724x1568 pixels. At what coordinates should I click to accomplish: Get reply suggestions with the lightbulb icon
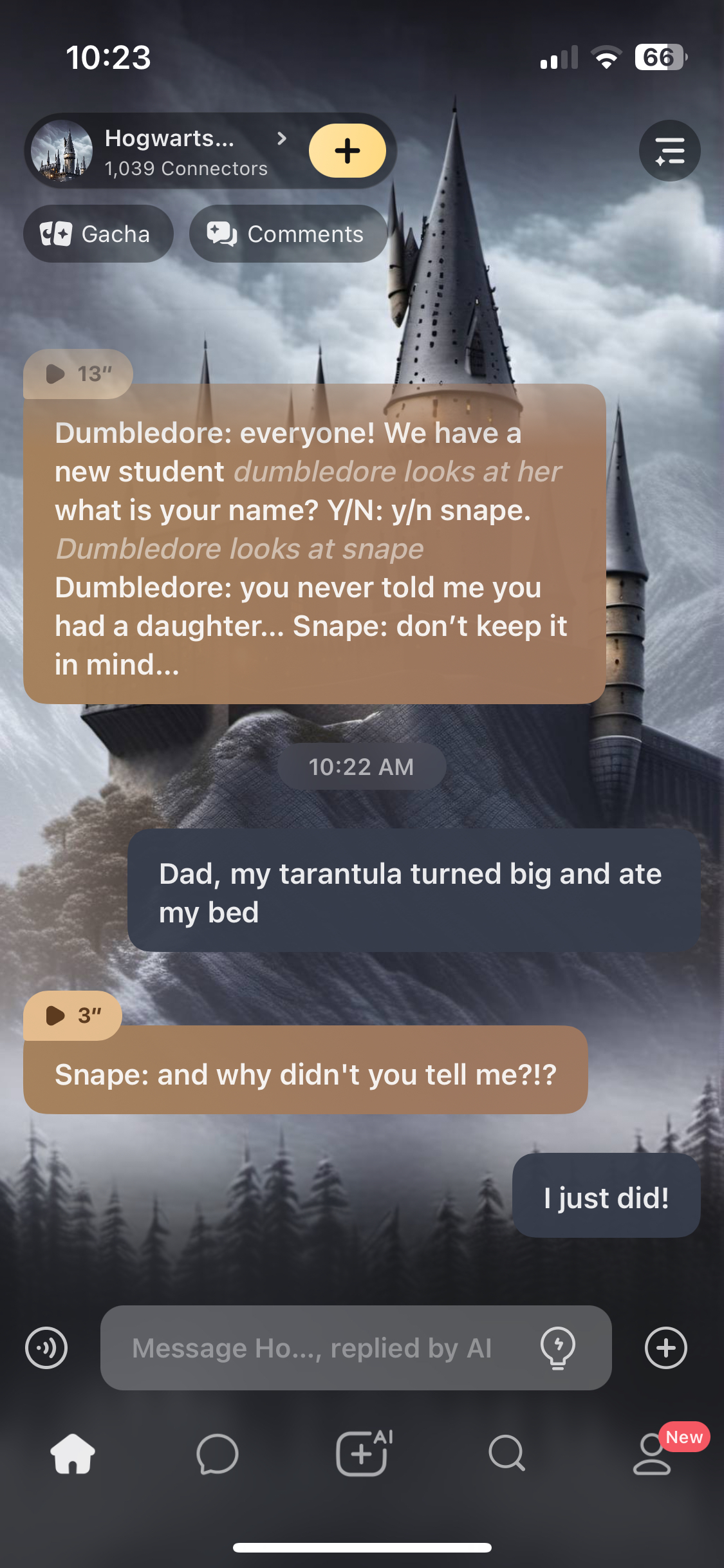(x=557, y=1347)
